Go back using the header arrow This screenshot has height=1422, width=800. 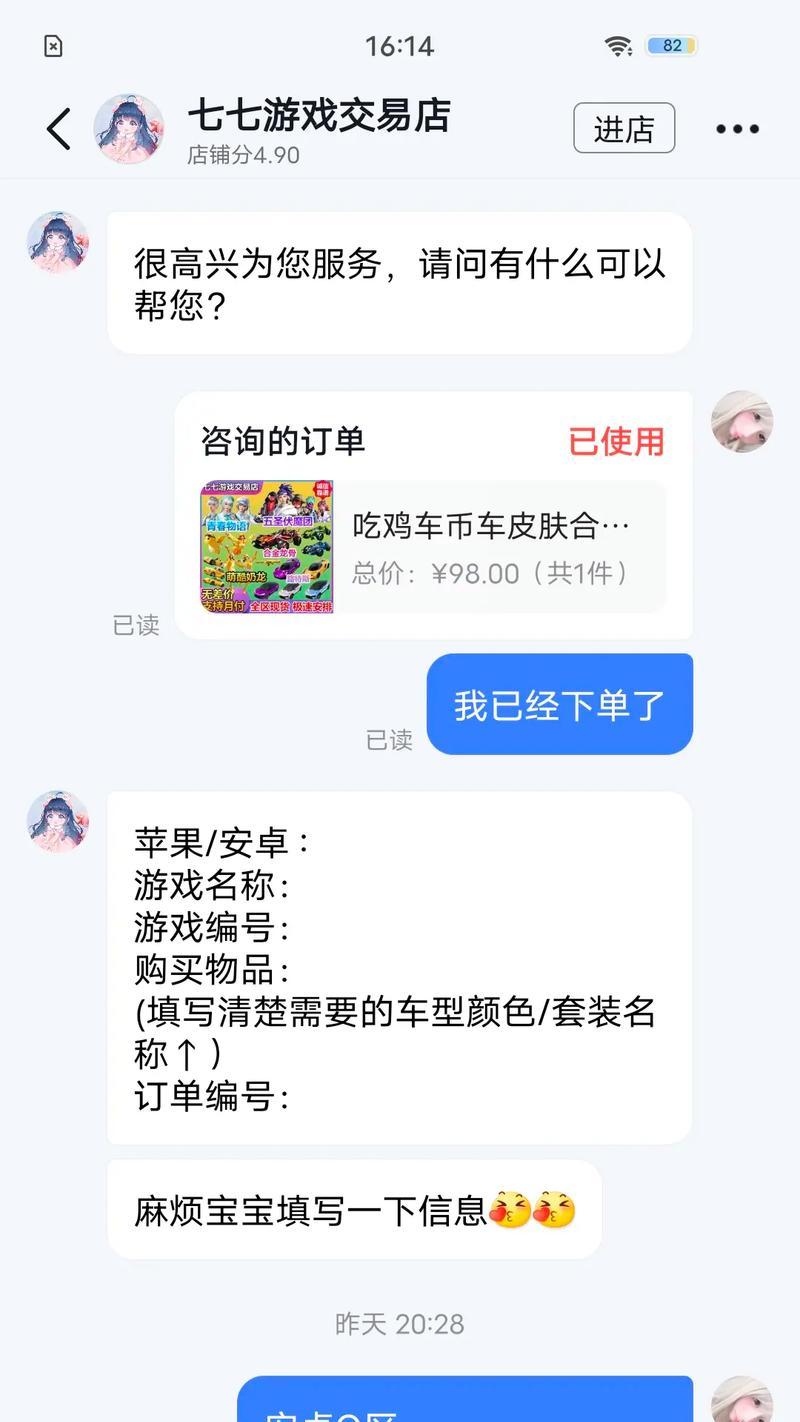(59, 129)
